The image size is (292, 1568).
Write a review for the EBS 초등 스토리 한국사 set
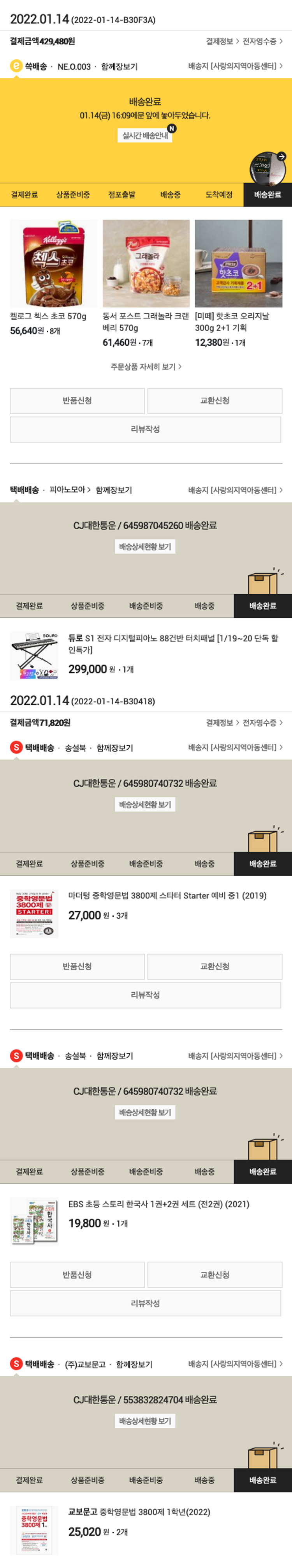(145, 1303)
